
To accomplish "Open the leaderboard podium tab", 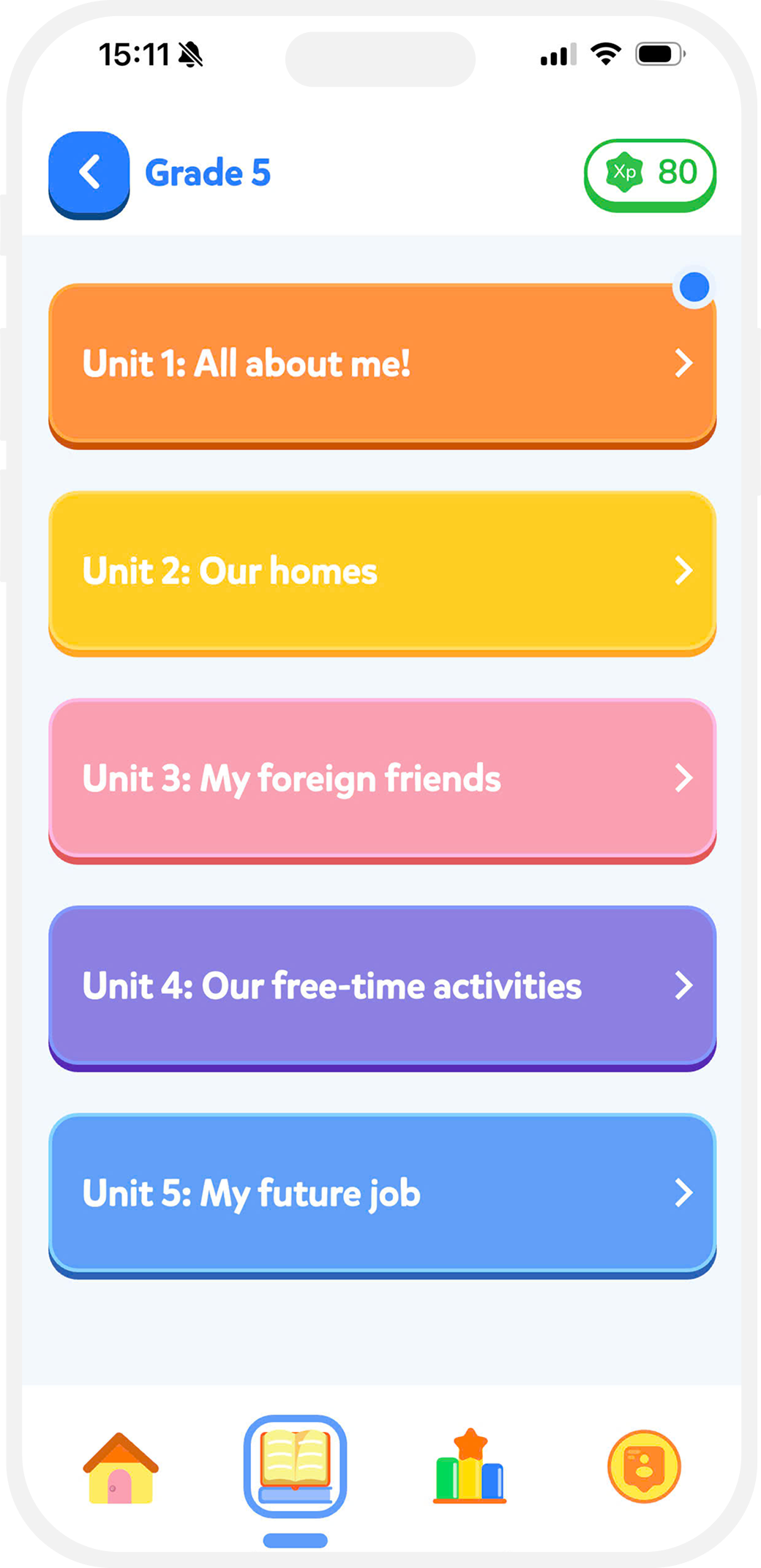I will coord(470,1466).
